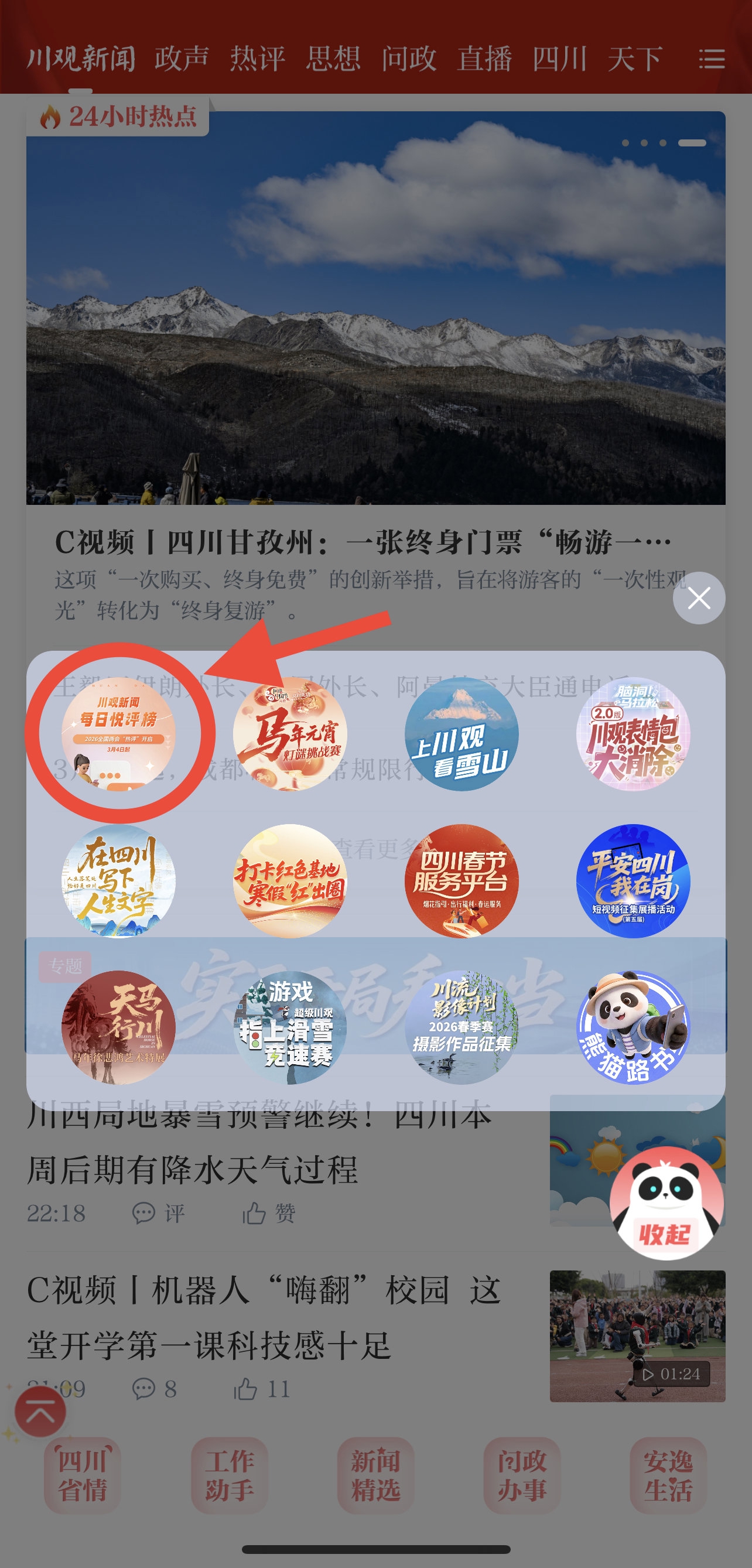Open 天马行川 art exhibition
752x1568 pixels.
(118, 1027)
